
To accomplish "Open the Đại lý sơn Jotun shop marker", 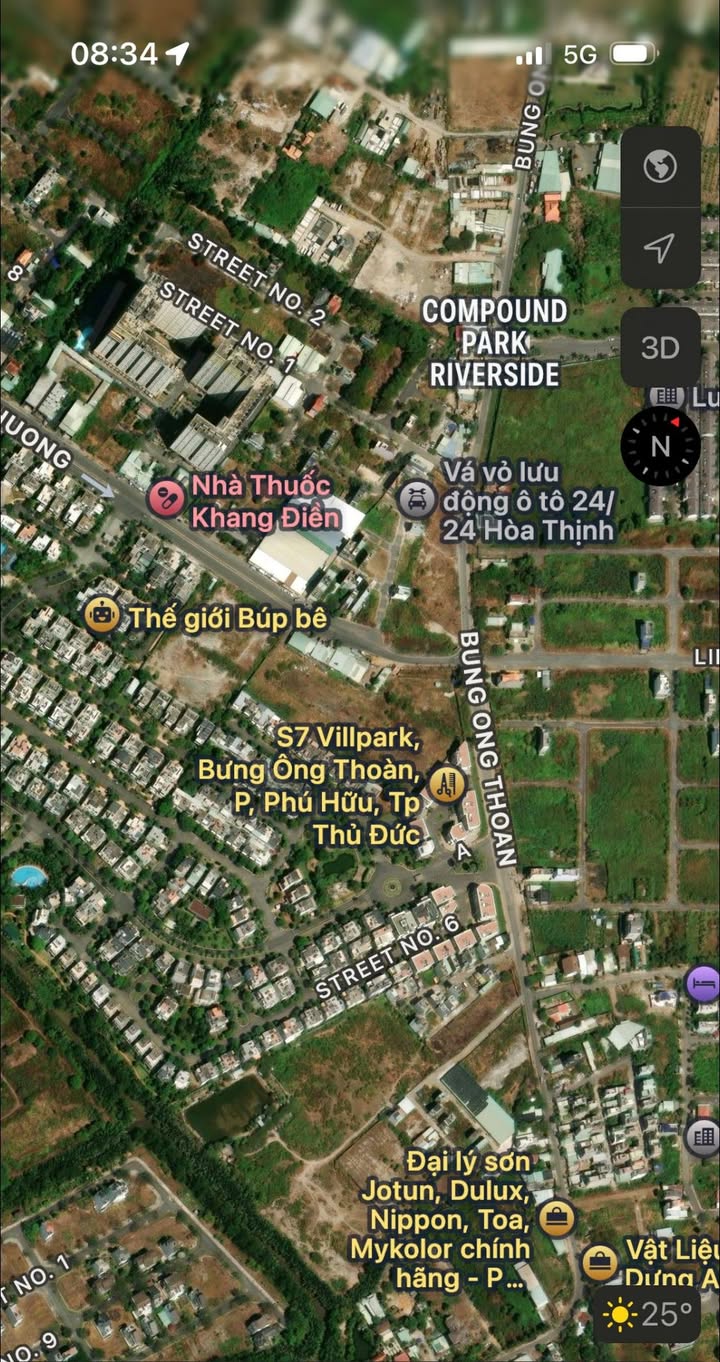I will 553,1218.
